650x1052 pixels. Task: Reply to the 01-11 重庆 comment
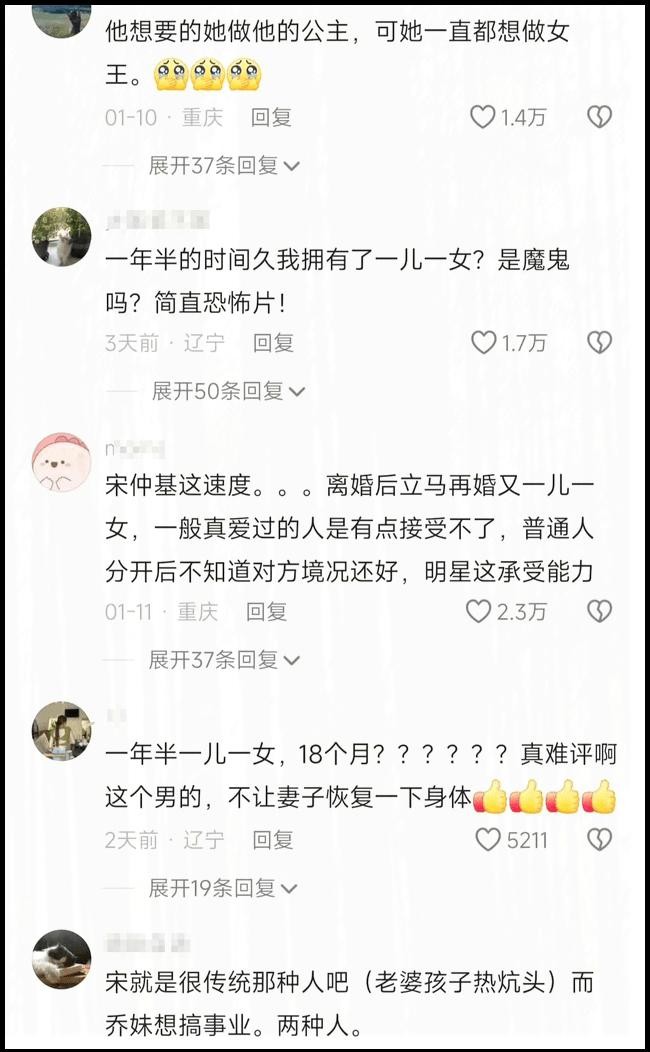[x=267, y=611]
